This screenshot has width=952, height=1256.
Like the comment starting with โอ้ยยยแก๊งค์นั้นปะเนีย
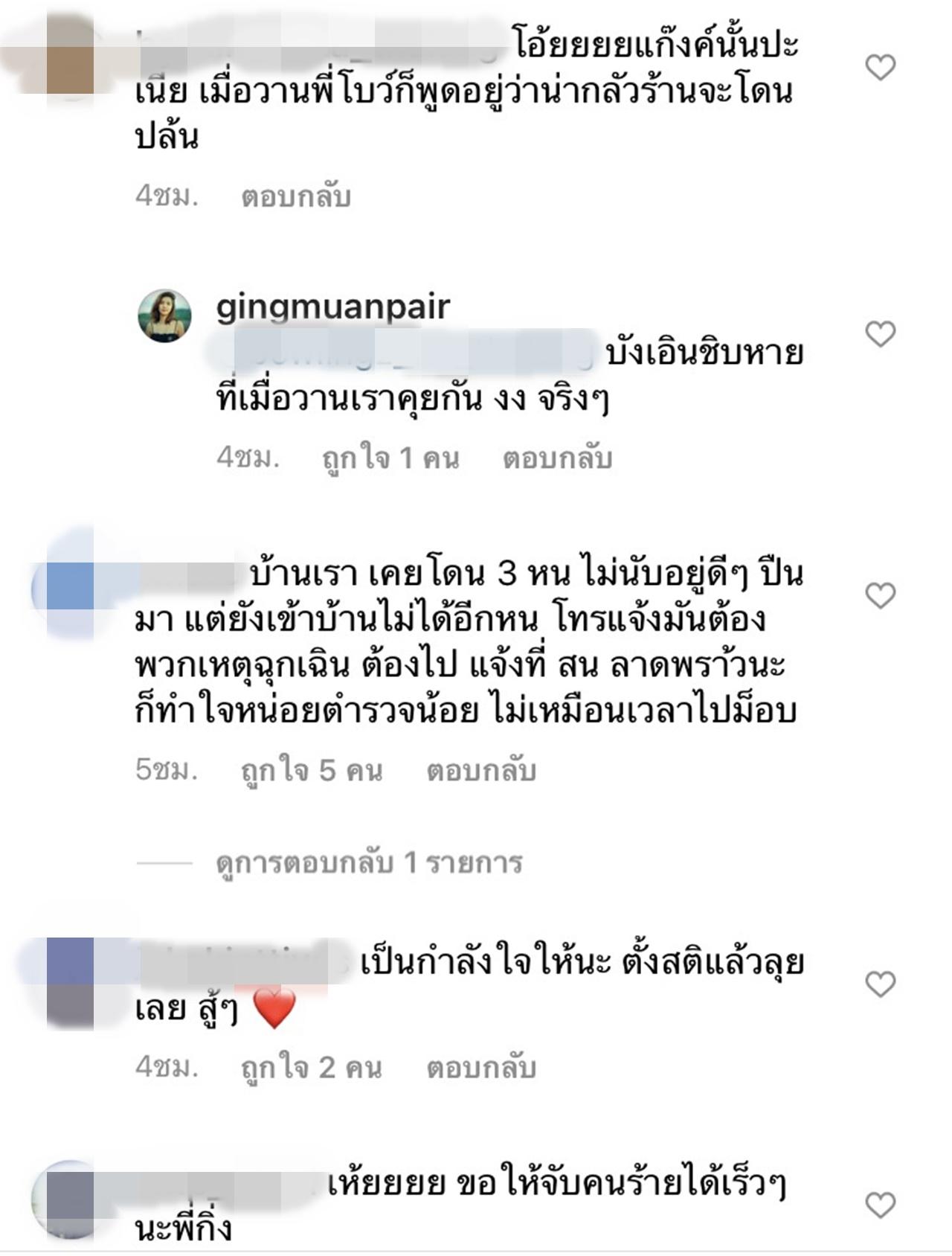coord(881,68)
